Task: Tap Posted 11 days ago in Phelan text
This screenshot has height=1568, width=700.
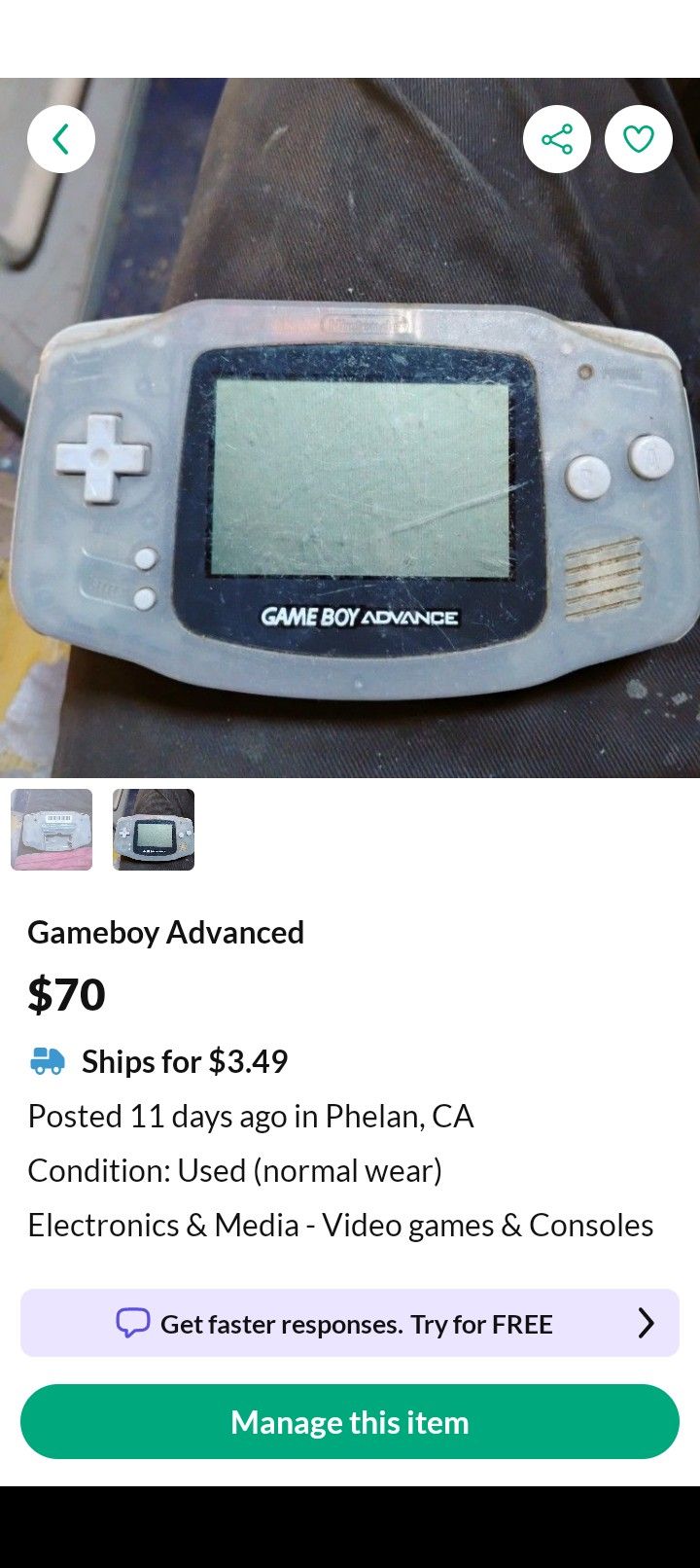Action: pos(251,1116)
